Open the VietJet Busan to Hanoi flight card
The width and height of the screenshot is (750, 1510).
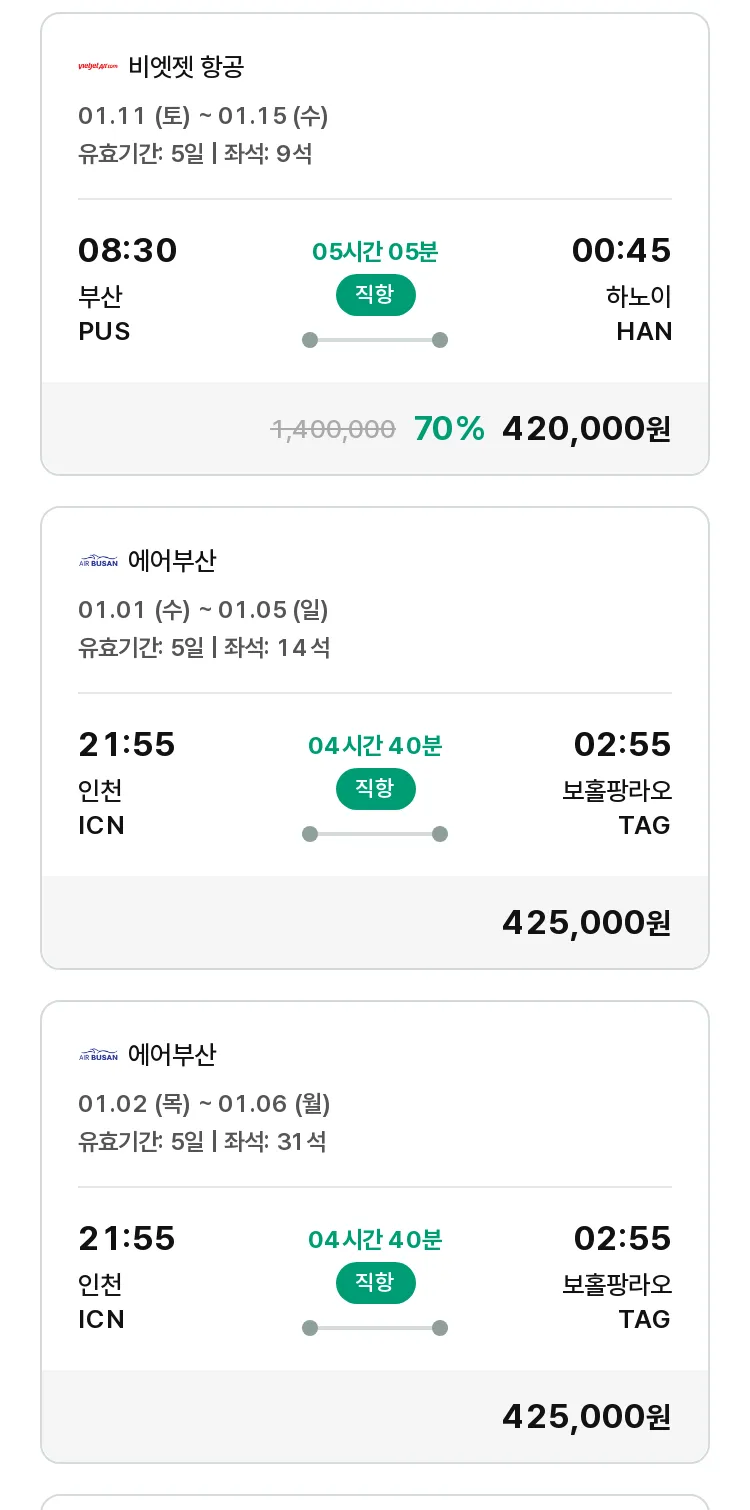click(375, 244)
